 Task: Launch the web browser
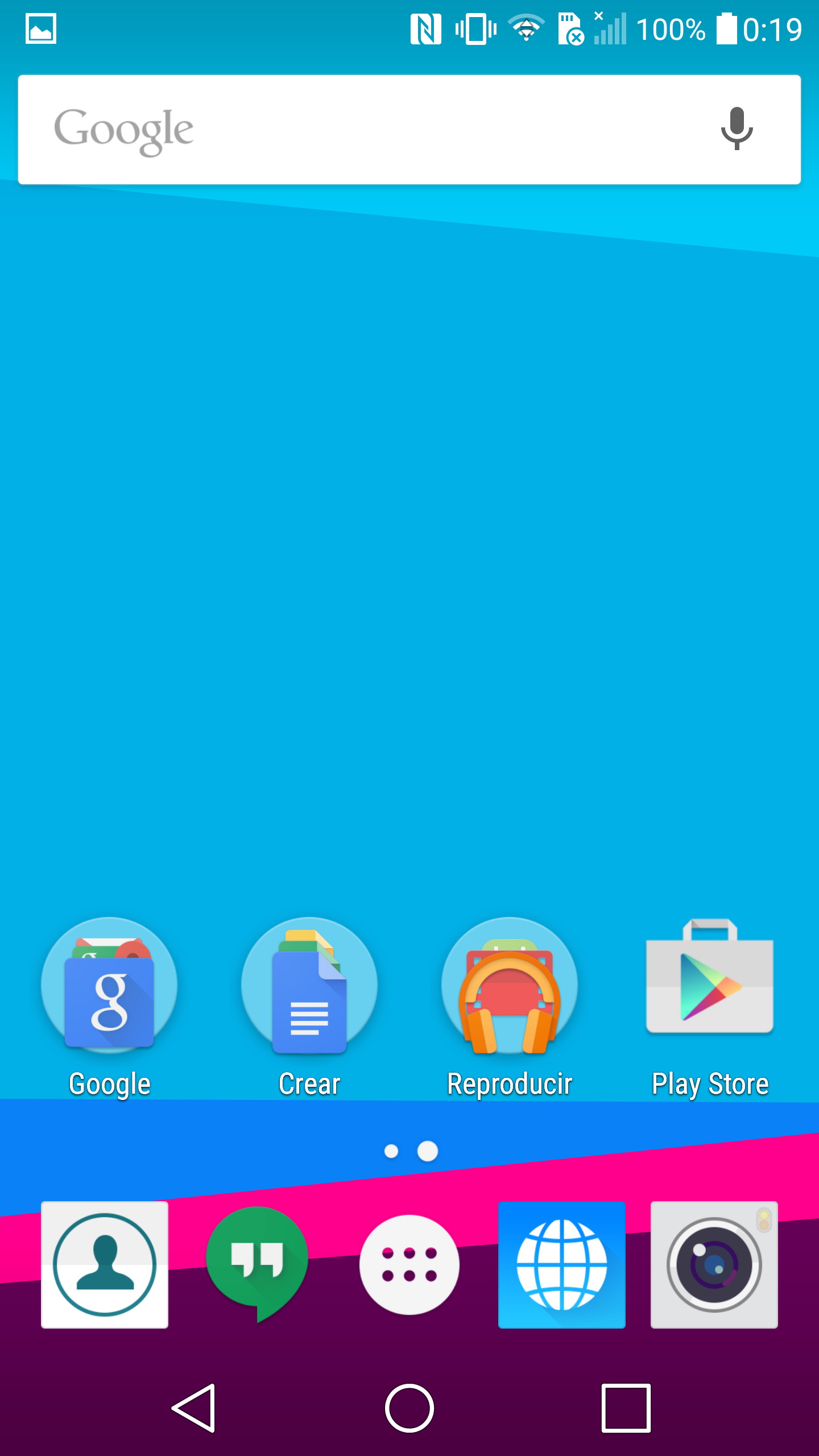pyautogui.click(x=562, y=1265)
